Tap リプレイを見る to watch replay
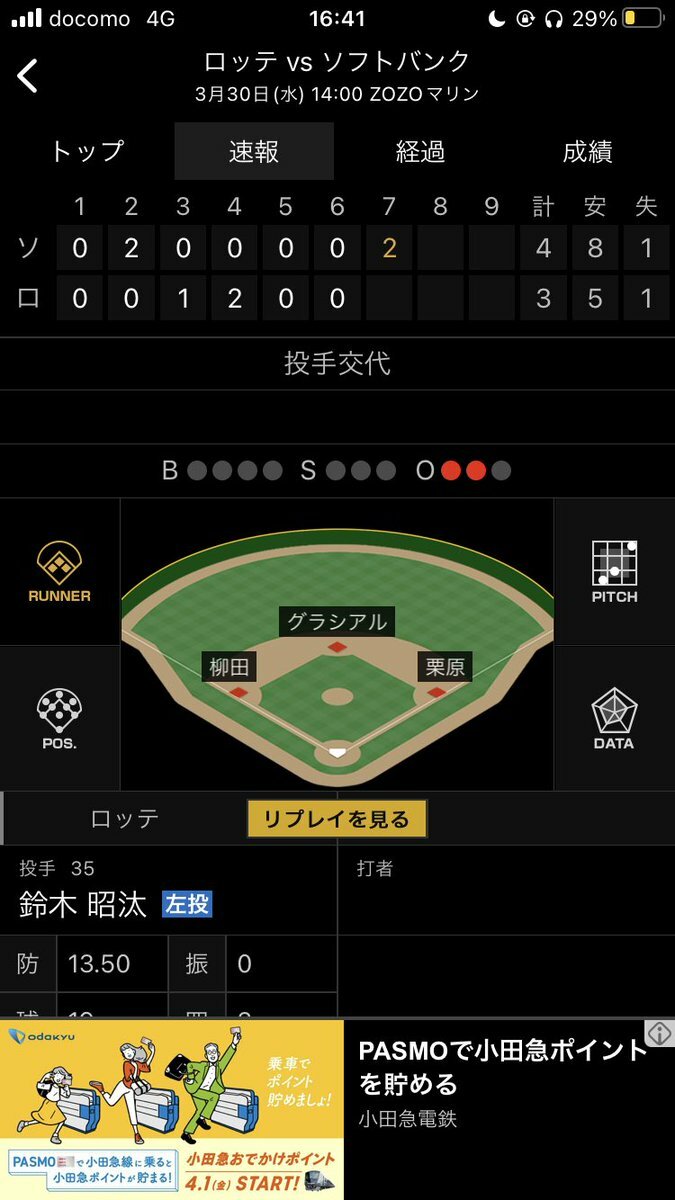This screenshot has width=675, height=1200. tap(337, 819)
